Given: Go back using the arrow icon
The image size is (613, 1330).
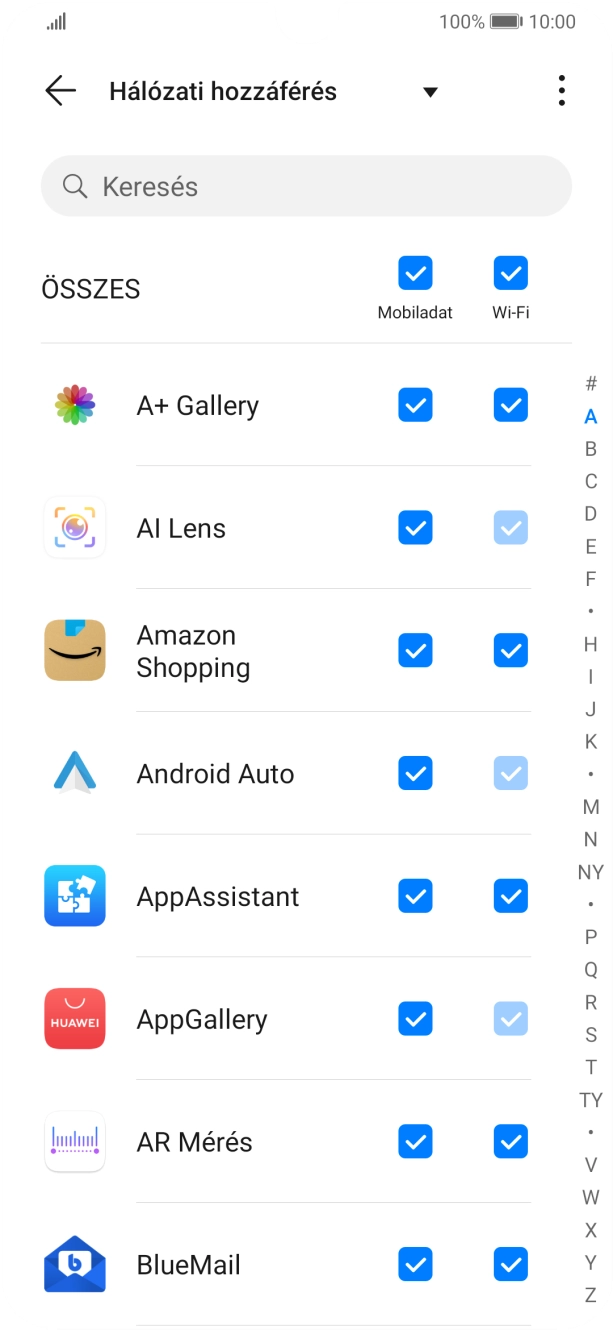Looking at the screenshot, I should tap(60, 91).
